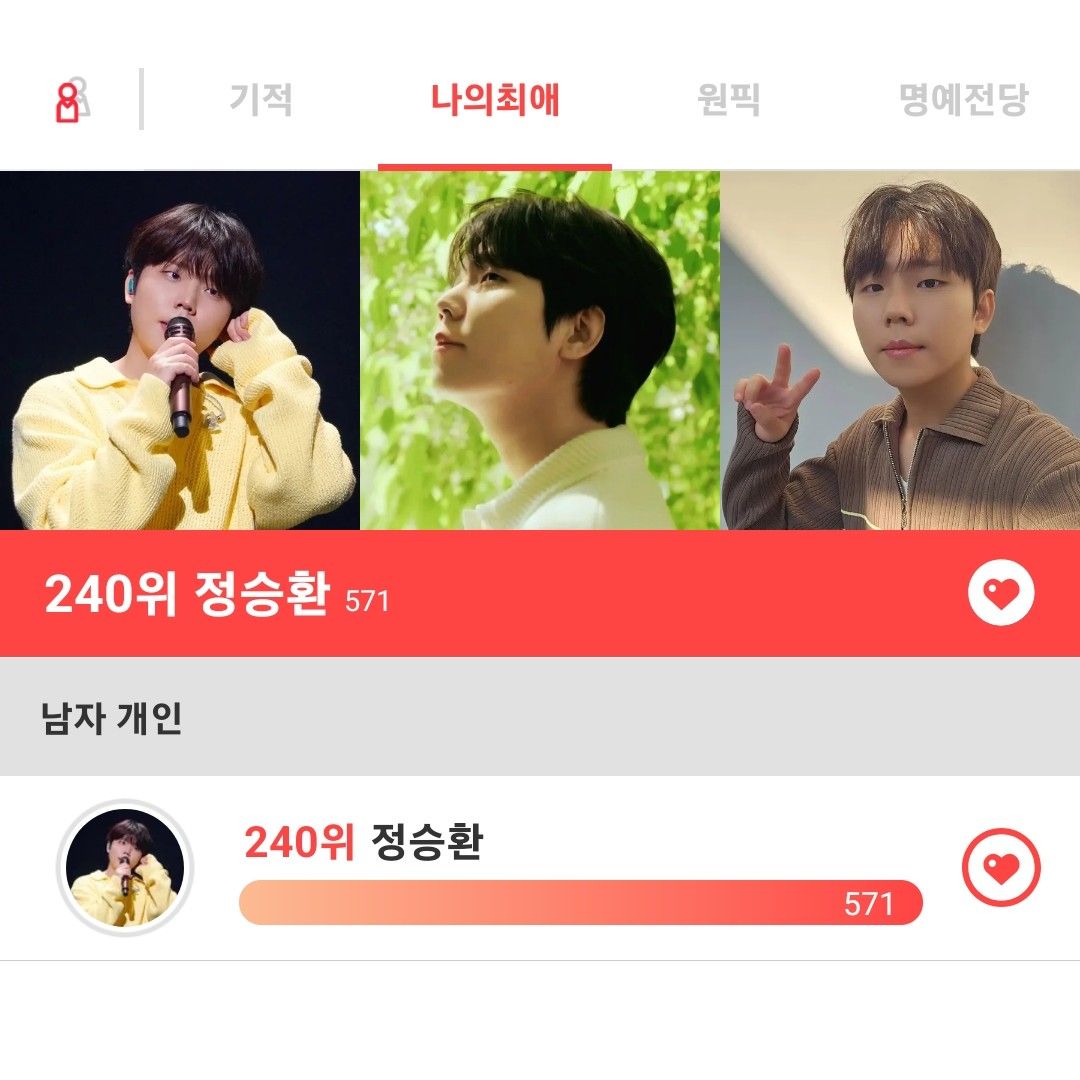
Task: Switch to the 기적 tab
Action: point(261,100)
